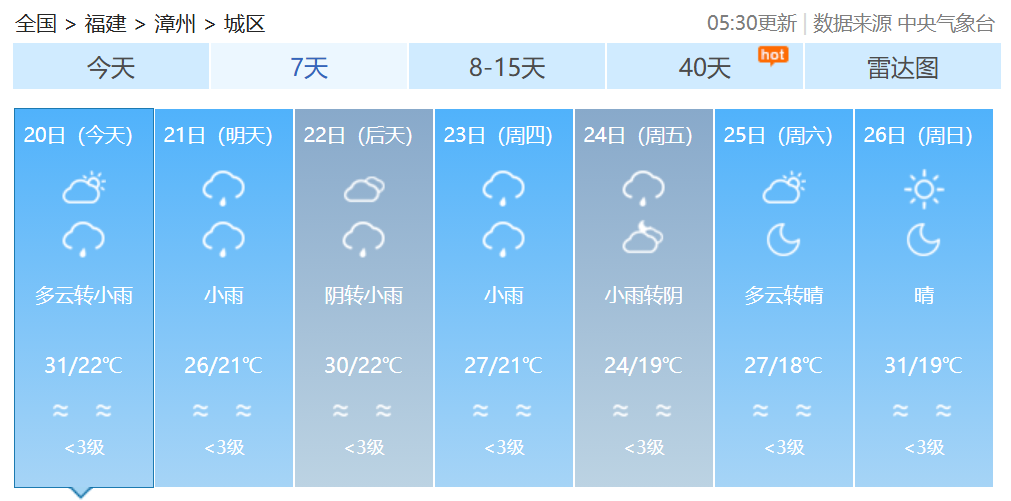Switch to the 今天 tab
The height and width of the screenshot is (501, 1011).
pos(110,67)
